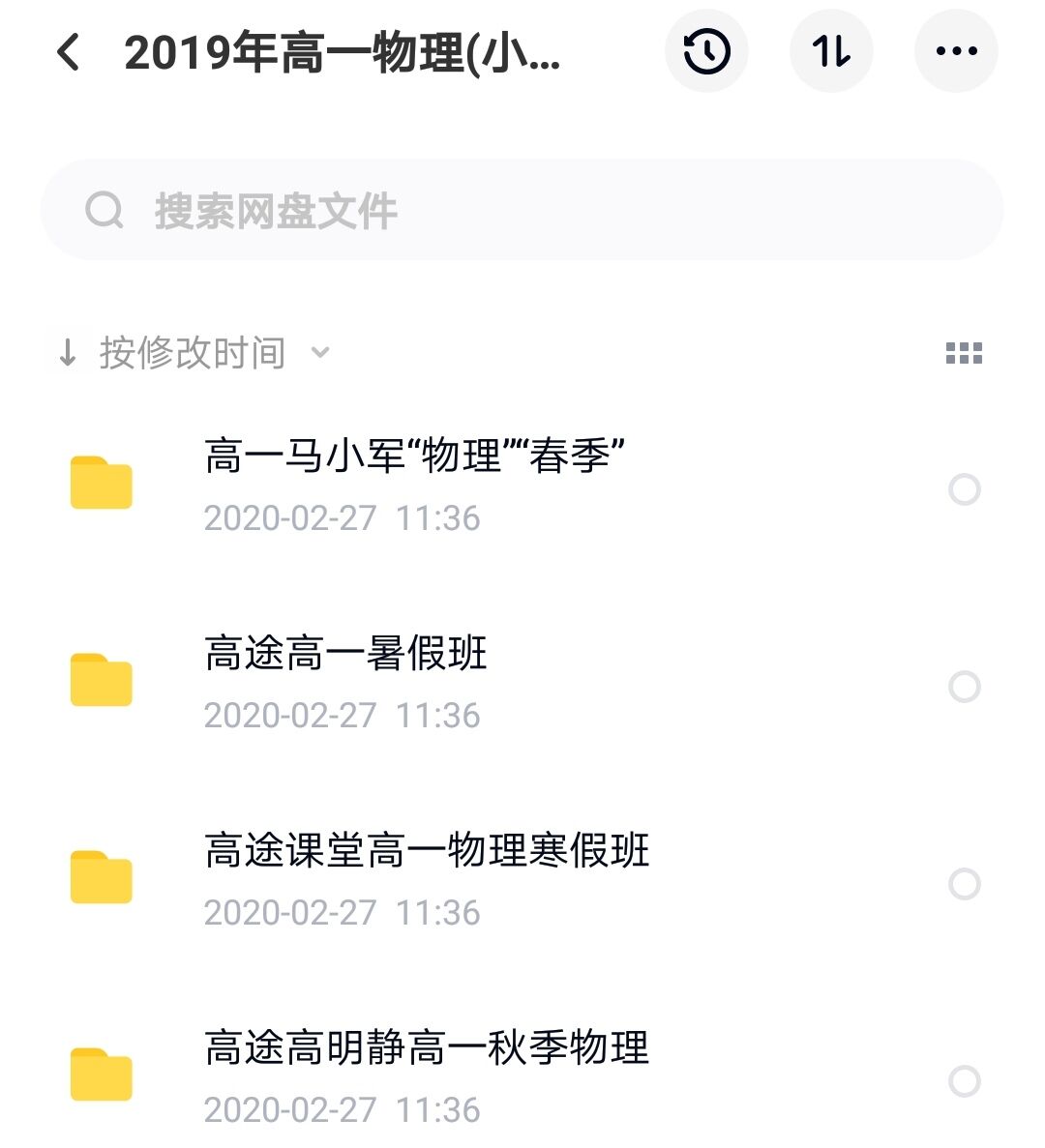Open the recent history clock icon
Image resolution: width=1045 pixels, height=1148 pixels.
(x=707, y=51)
